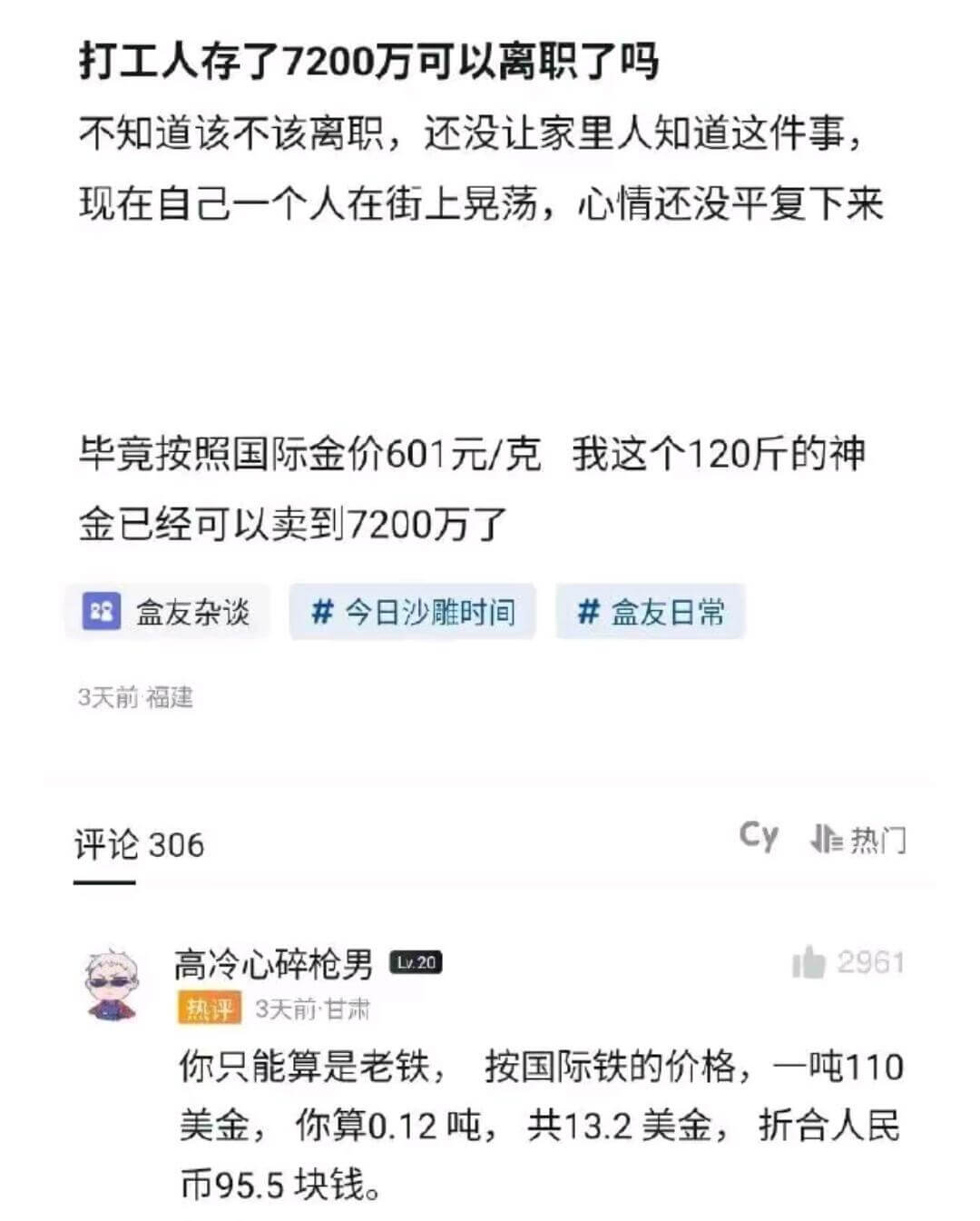Open the #今日沙雕时间 topic tag

pyautogui.click(x=413, y=613)
